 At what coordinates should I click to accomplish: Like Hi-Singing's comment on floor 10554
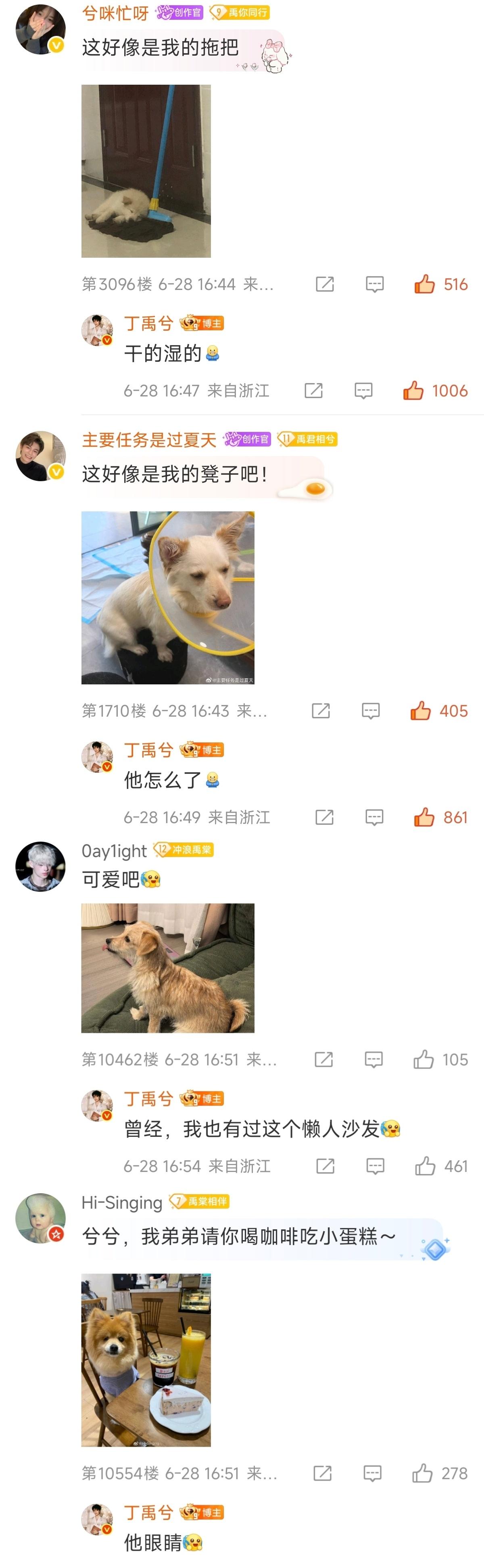pos(423,1474)
